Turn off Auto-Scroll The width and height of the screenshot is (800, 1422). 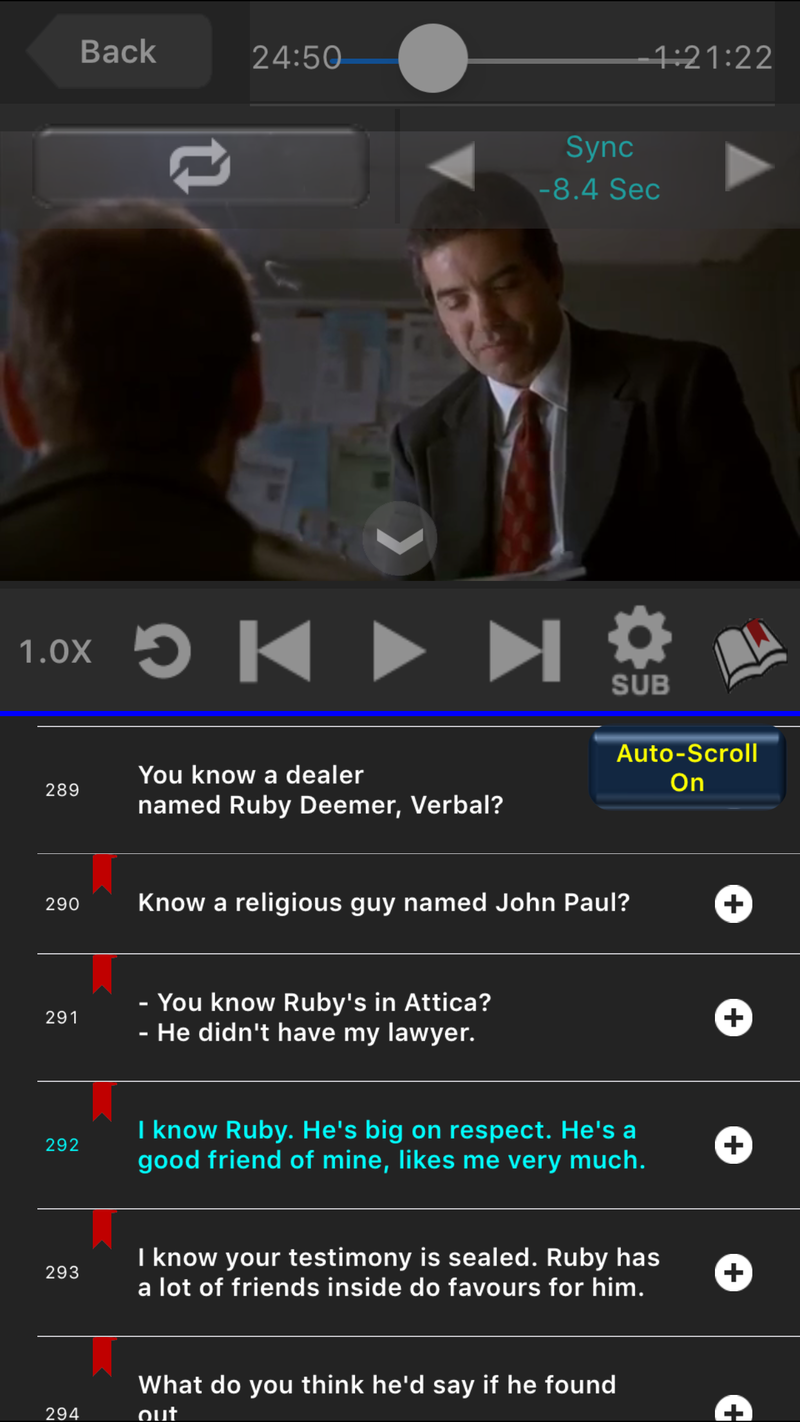click(687, 768)
